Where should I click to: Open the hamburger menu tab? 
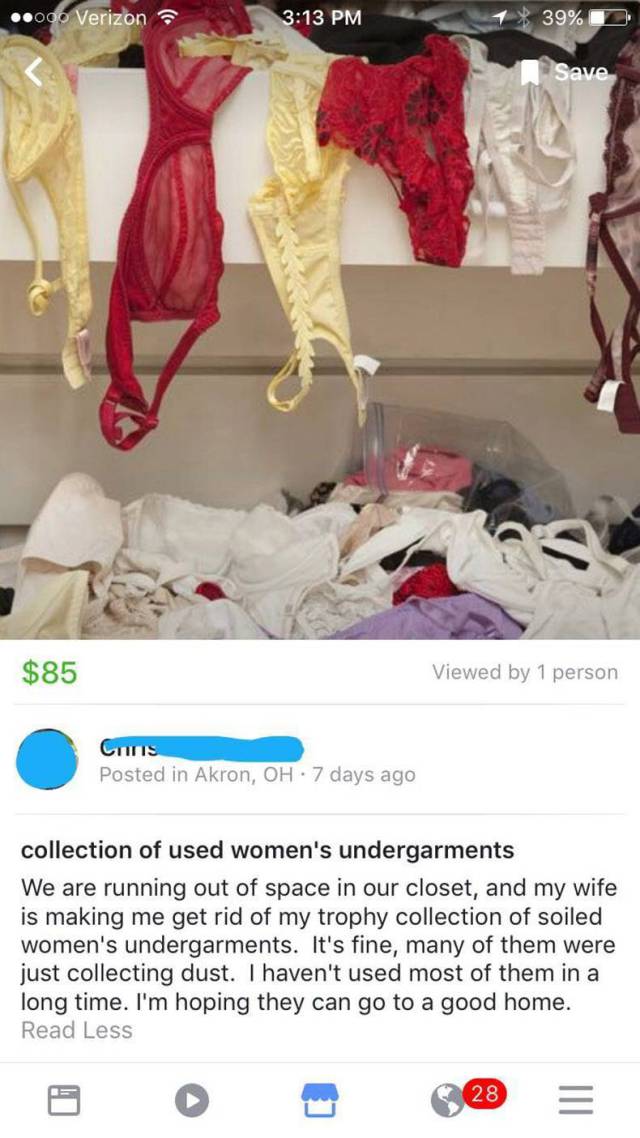[575, 1100]
